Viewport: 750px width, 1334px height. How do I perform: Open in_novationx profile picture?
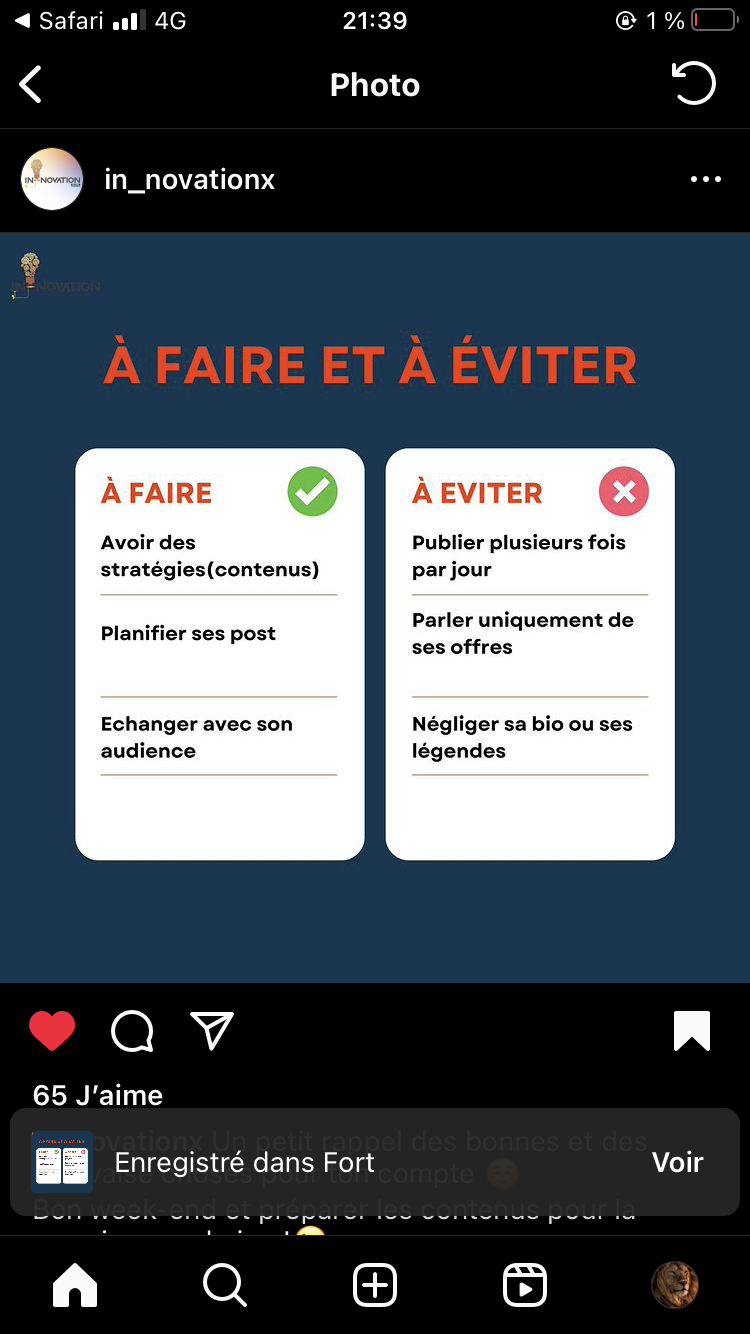pos(52,179)
